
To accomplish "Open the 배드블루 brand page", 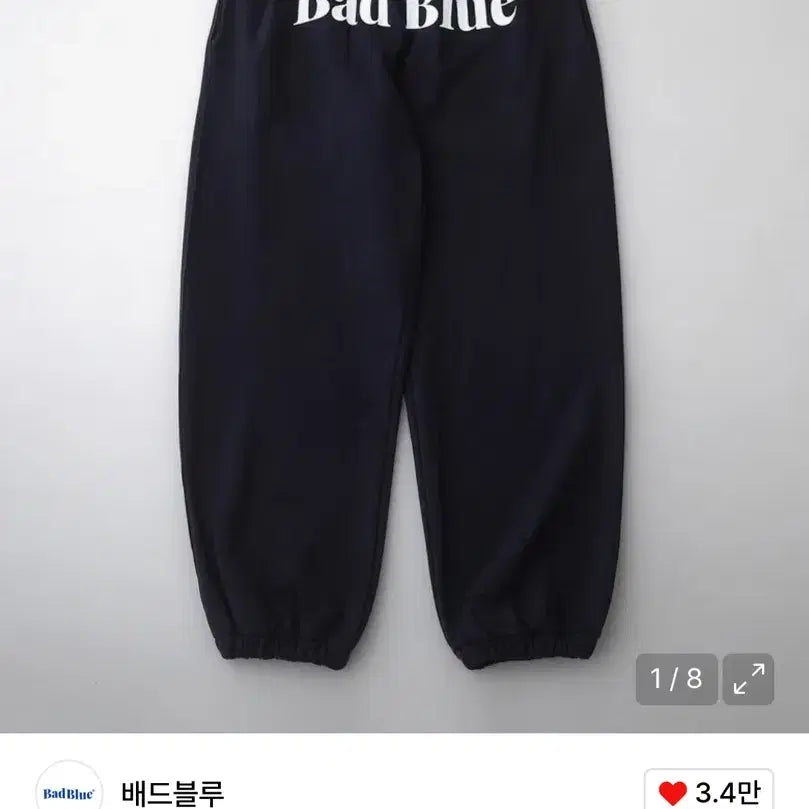I will point(172,792).
